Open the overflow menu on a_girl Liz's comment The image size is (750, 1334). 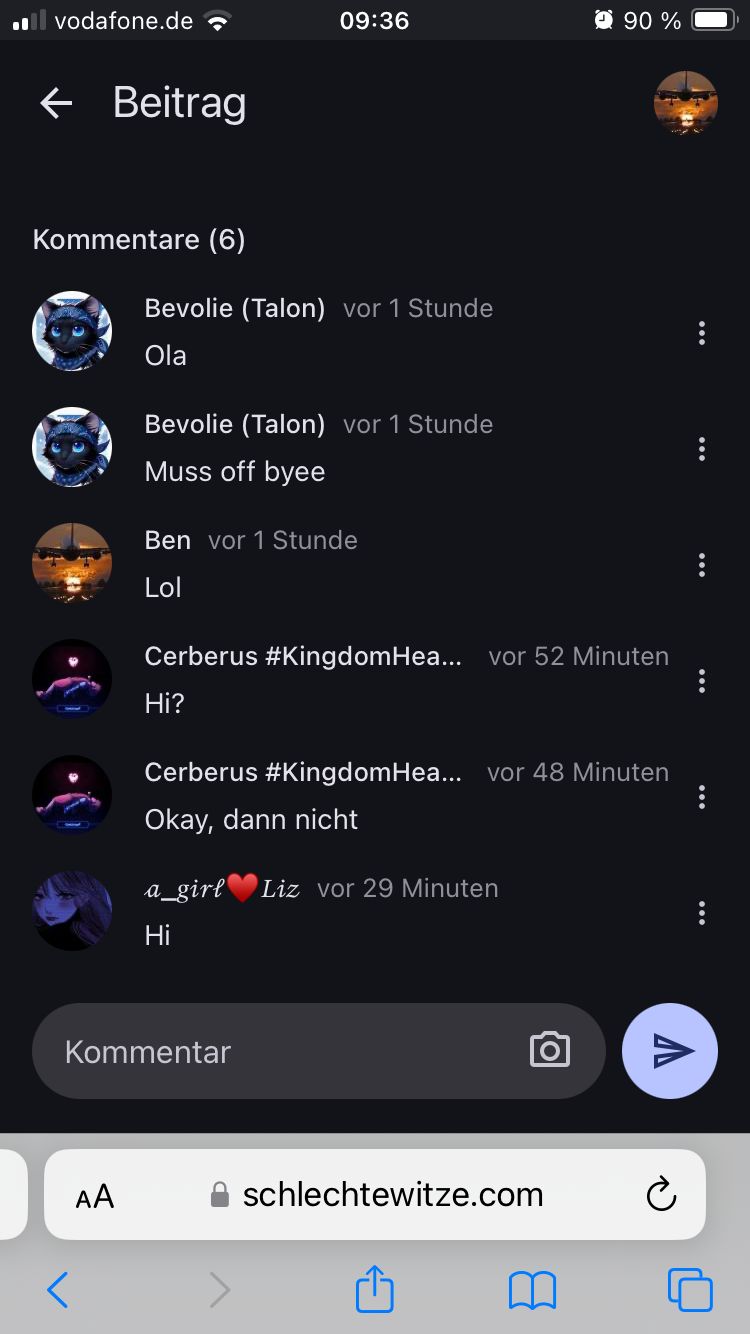pyautogui.click(x=702, y=913)
